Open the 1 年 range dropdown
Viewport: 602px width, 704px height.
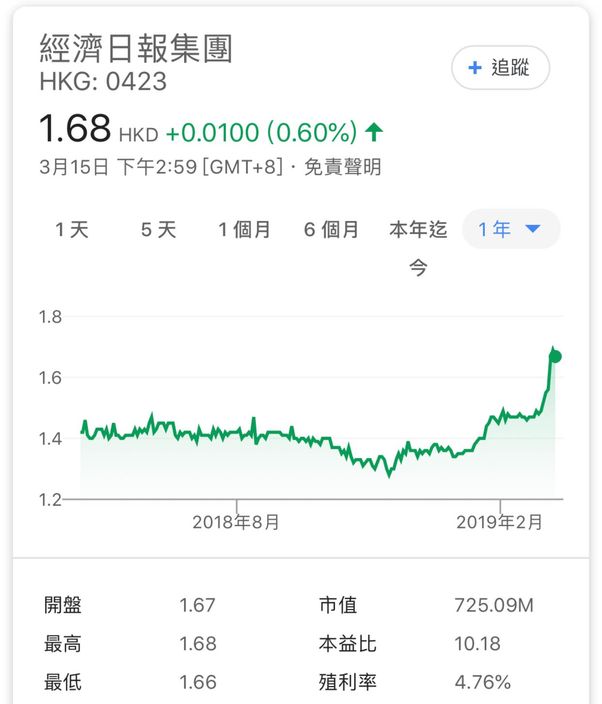point(511,229)
